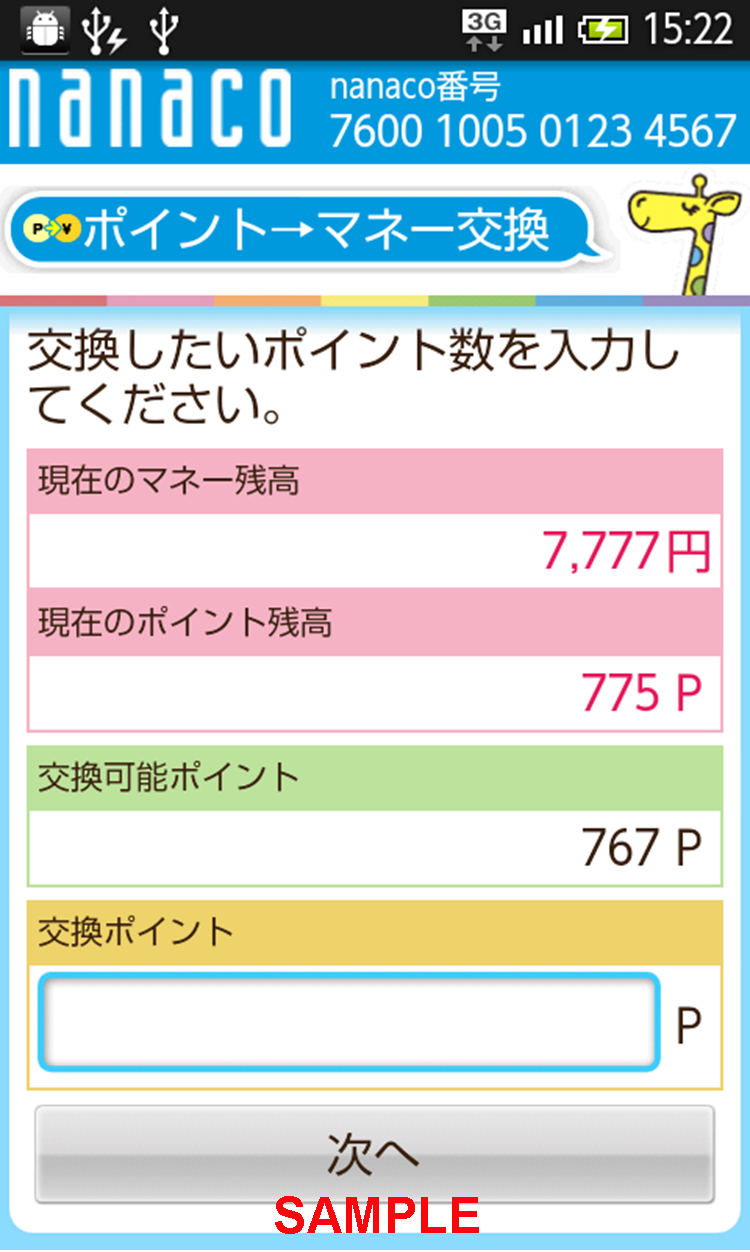Tap the 次へ button
Viewport: 750px width, 1252px height.
pyautogui.click(x=374, y=1154)
